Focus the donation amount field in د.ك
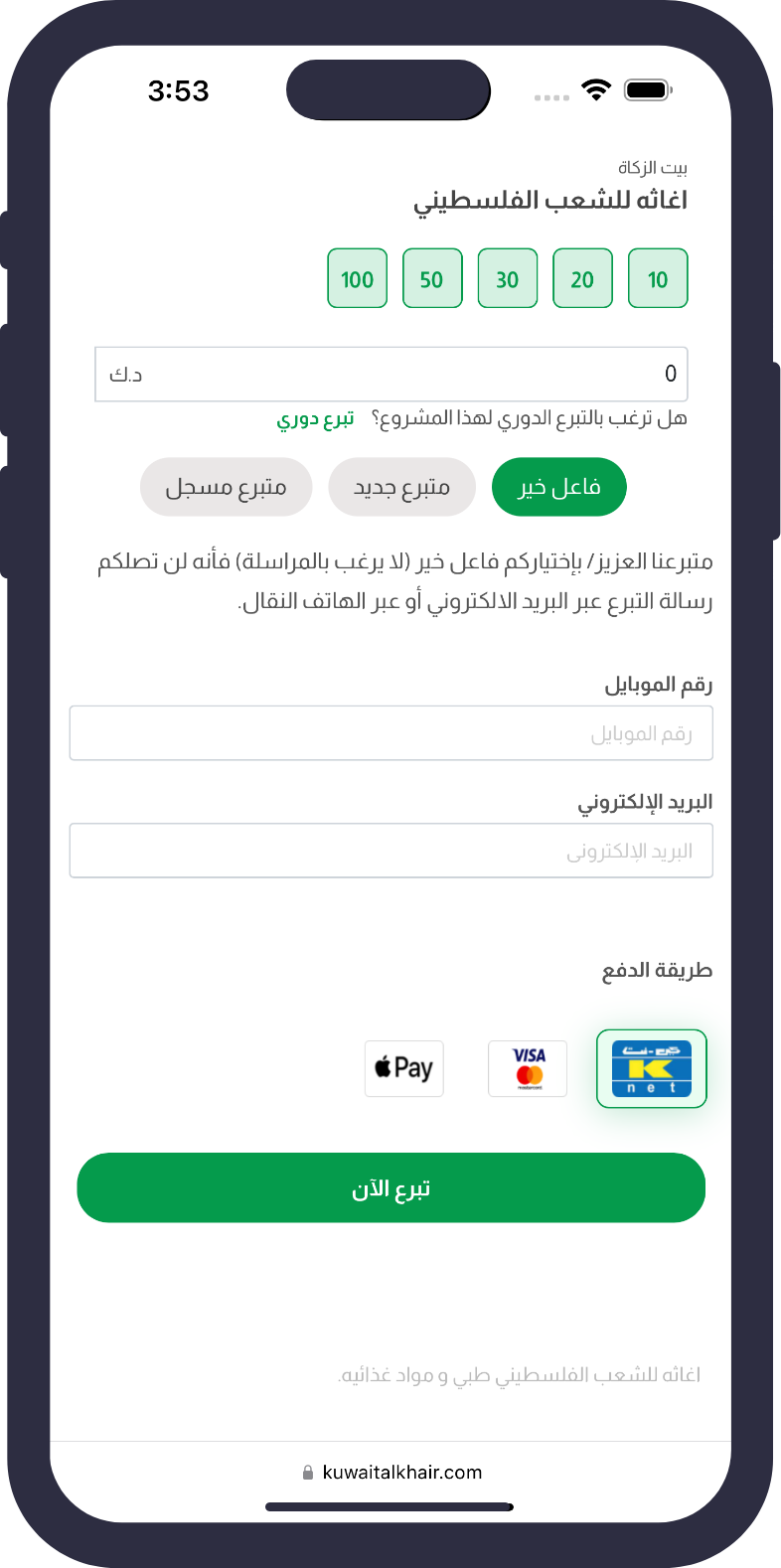This screenshot has height=1568, width=781. [x=391, y=374]
